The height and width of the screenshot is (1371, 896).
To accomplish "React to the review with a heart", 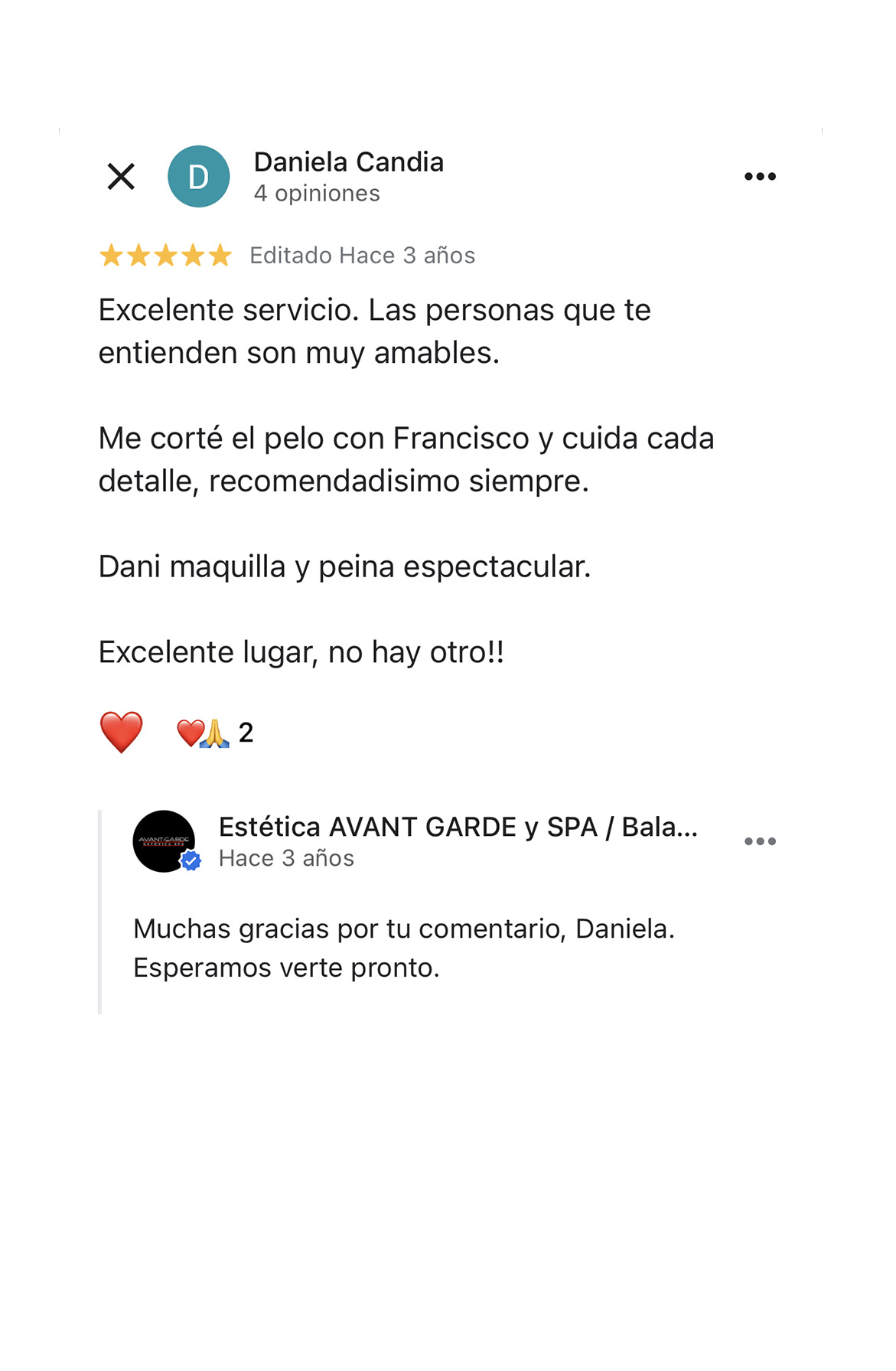I will (122, 732).
